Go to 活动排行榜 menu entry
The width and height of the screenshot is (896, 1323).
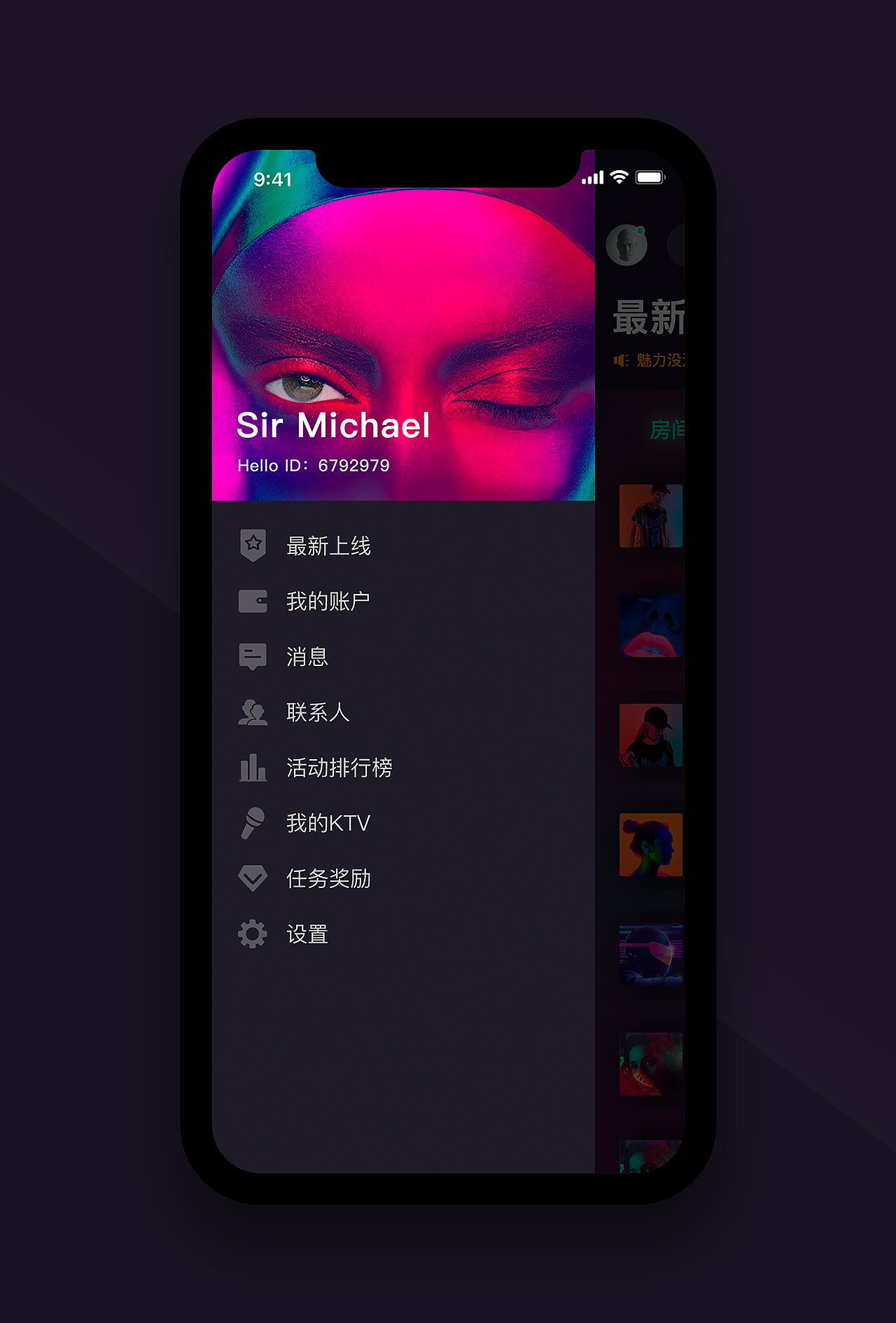[339, 768]
